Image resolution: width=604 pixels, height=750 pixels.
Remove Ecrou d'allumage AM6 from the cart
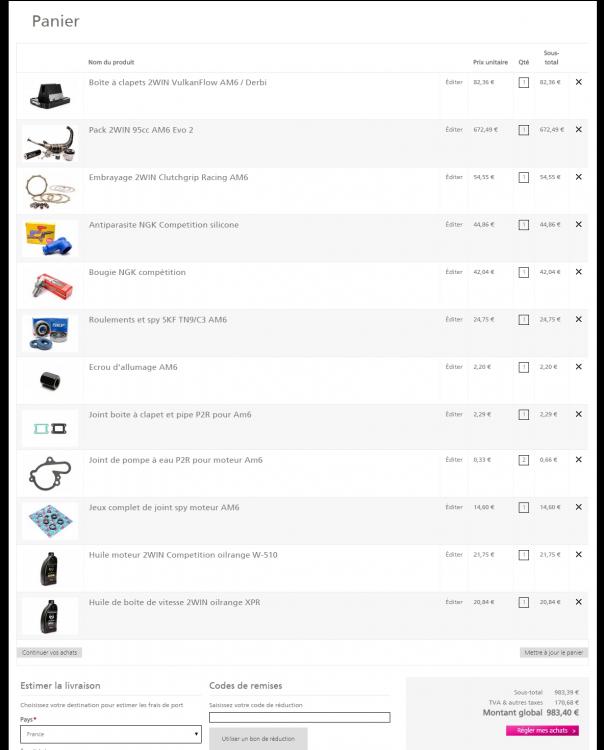578,367
